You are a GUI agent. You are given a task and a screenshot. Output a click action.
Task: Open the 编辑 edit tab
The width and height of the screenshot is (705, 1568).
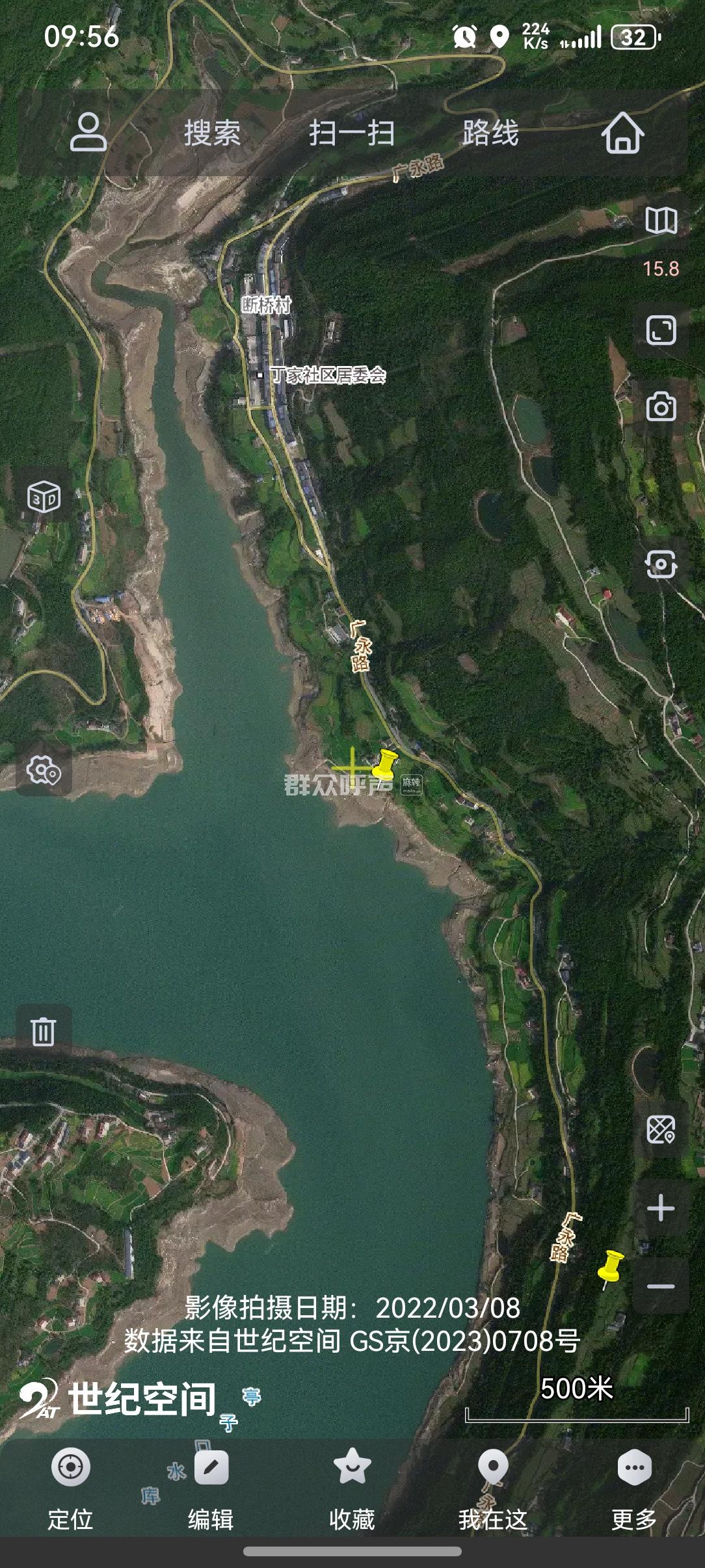coord(211,1489)
